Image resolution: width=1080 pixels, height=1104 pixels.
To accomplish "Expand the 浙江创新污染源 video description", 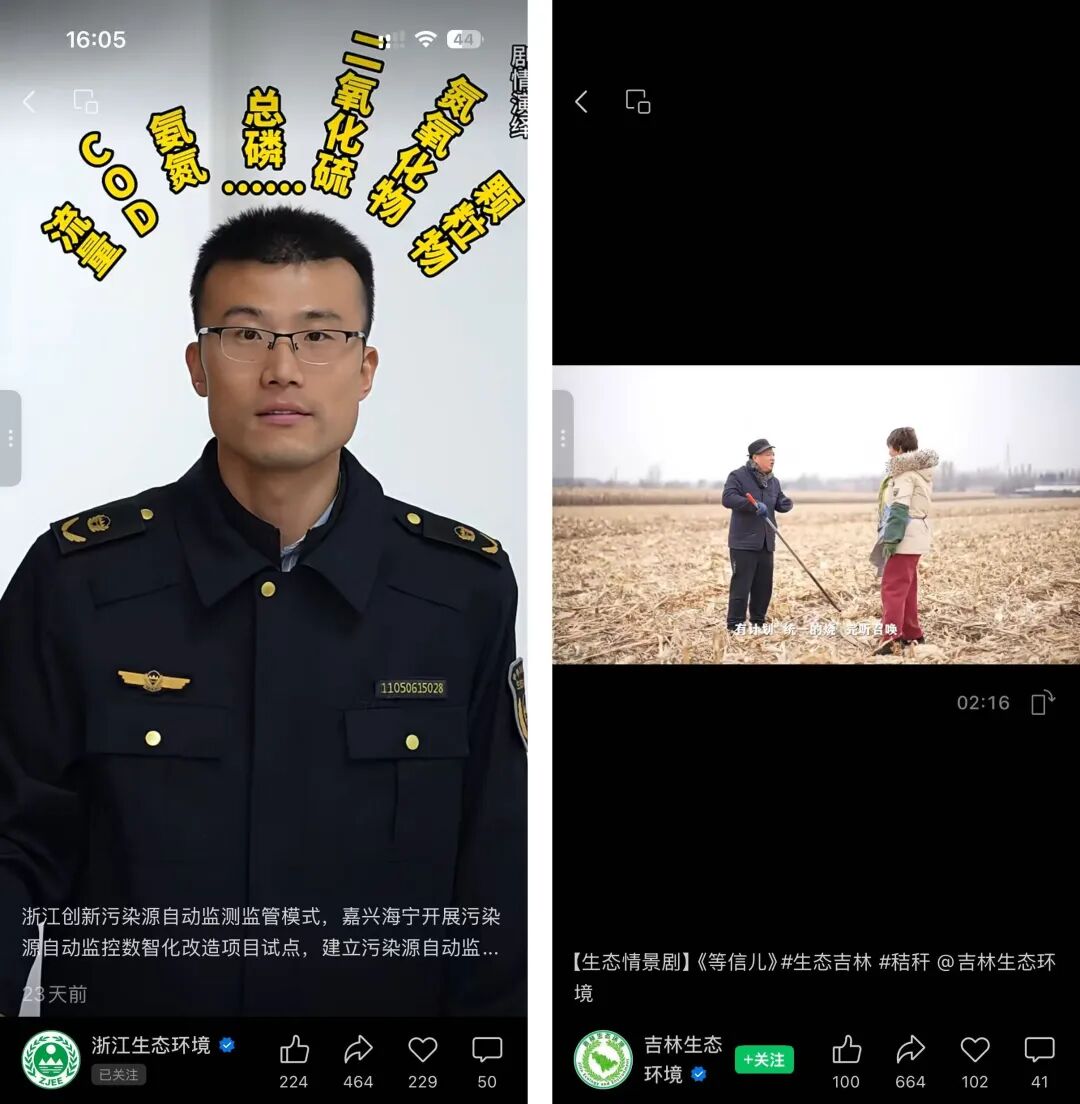I will coord(260,932).
